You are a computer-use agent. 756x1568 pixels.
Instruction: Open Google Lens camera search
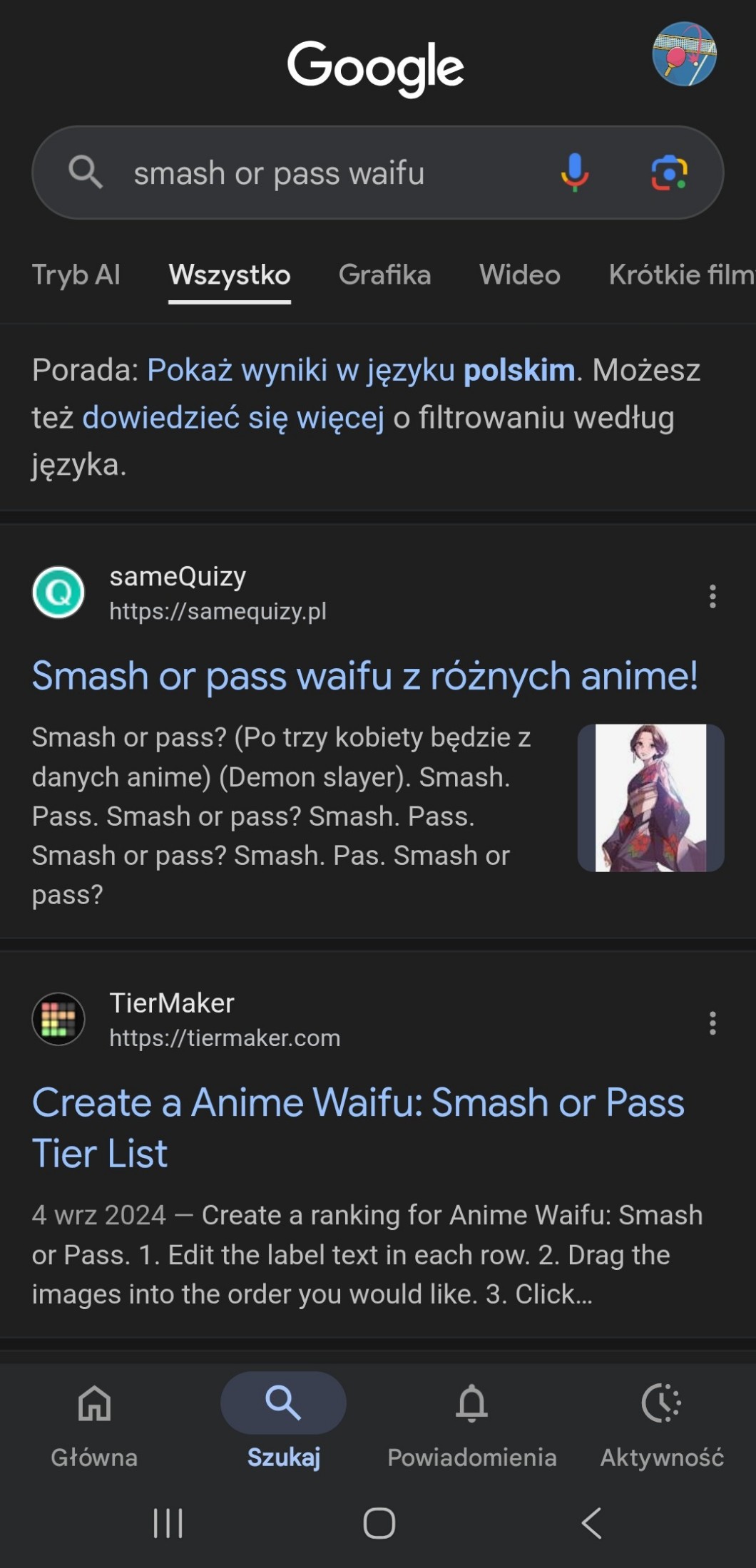tap(669, 173)
